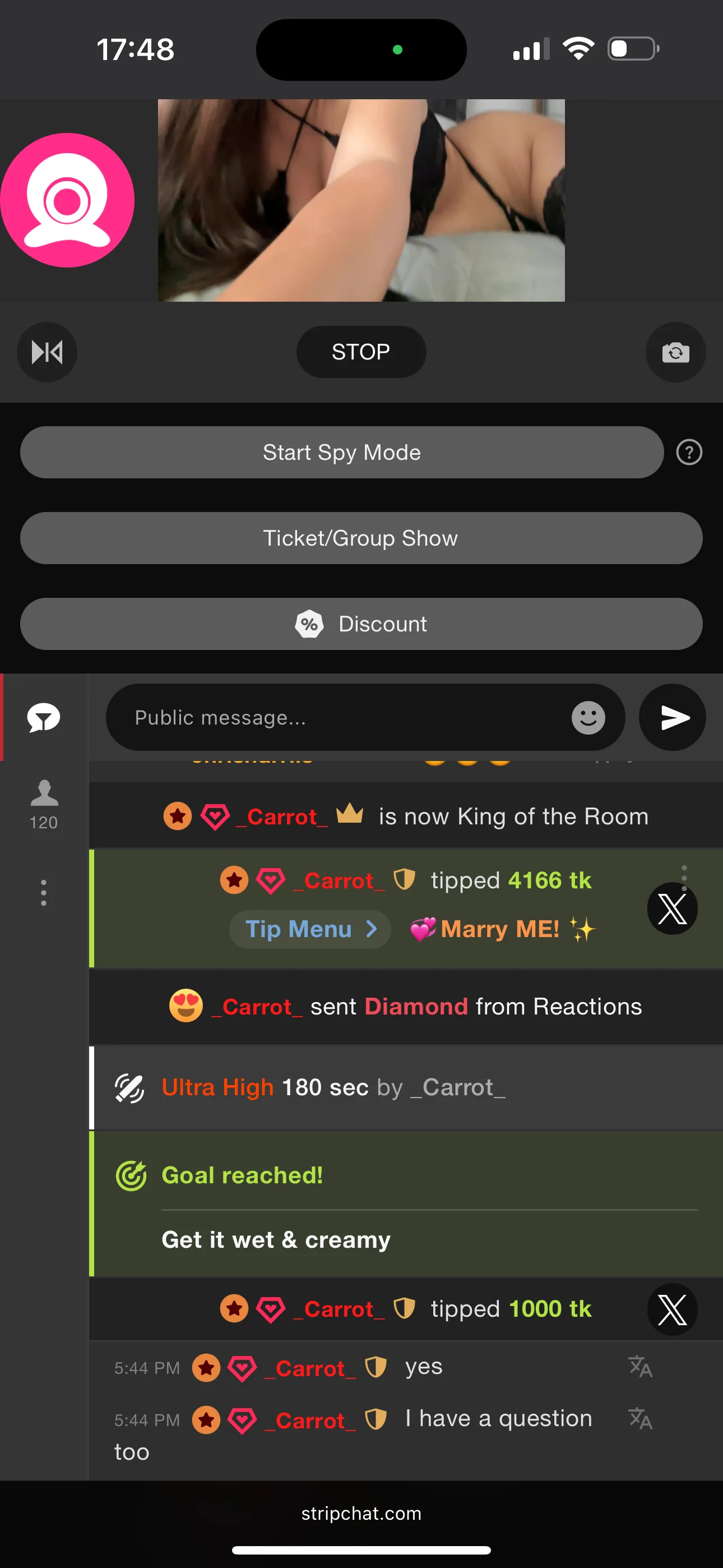Stop the broadcast with STOP button

coord(361,352)
